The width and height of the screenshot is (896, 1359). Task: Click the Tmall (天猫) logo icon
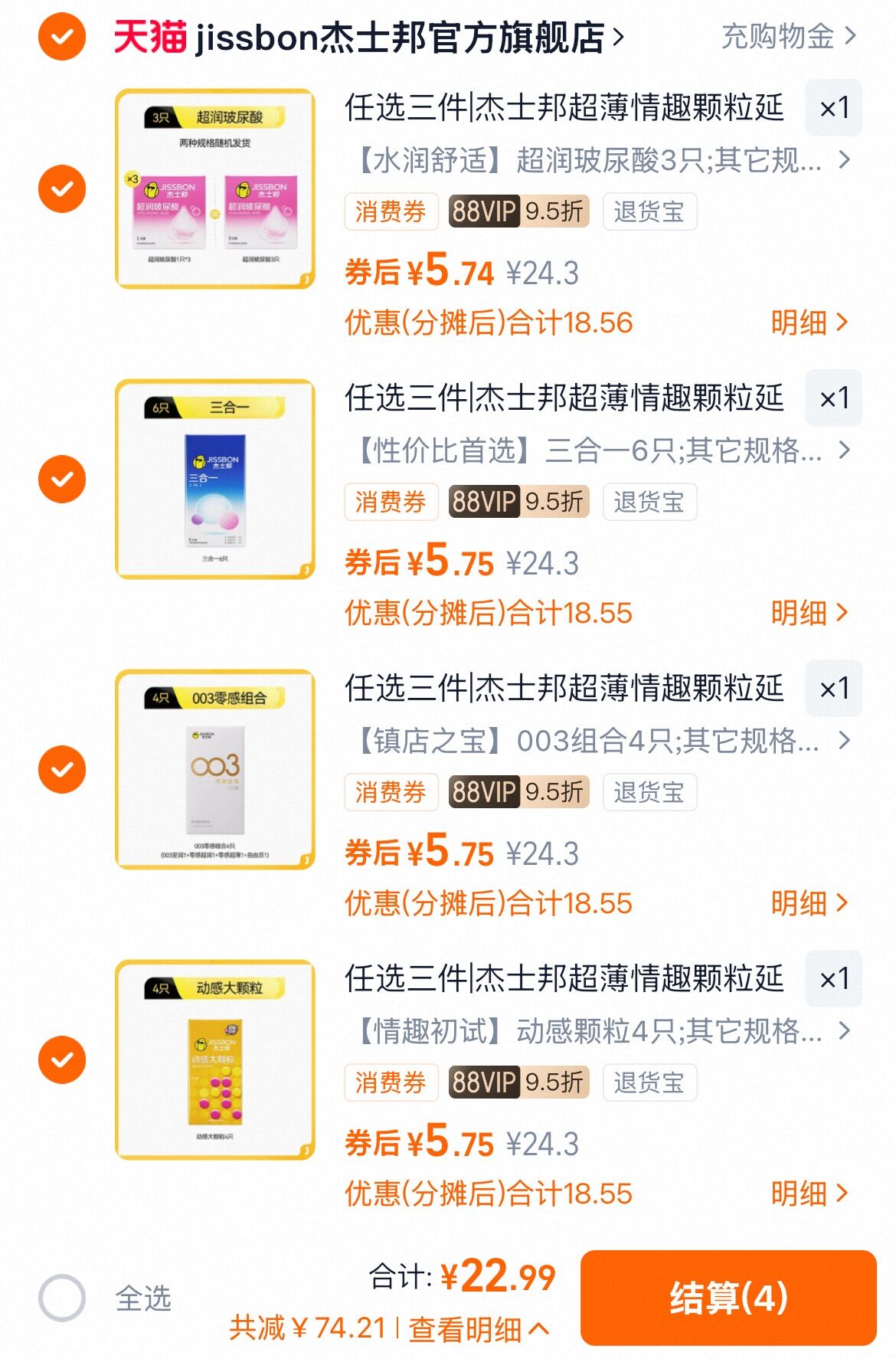pyautogui.click(x=148, y=38)
